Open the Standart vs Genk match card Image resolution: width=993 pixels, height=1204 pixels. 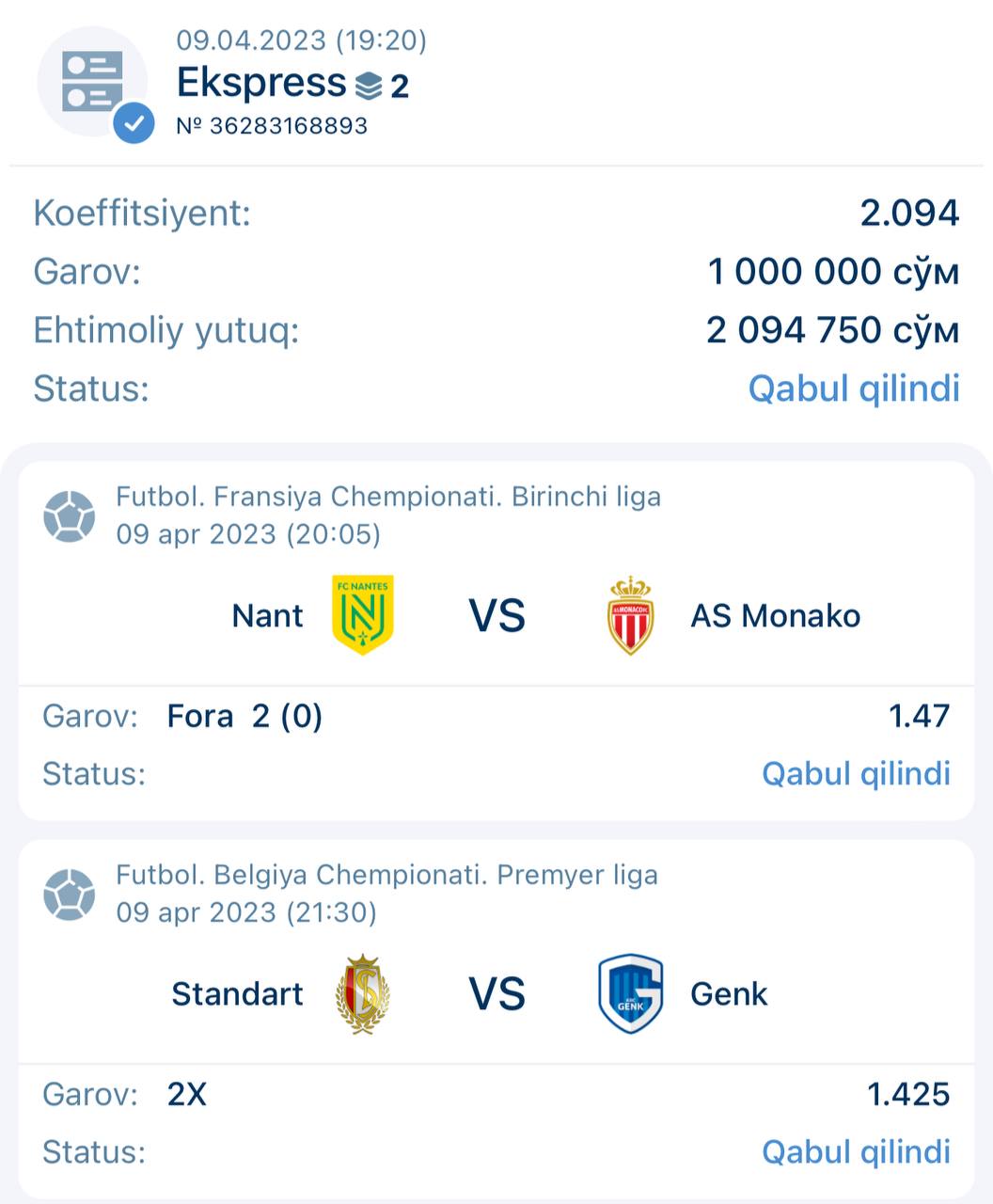[496, 994]
